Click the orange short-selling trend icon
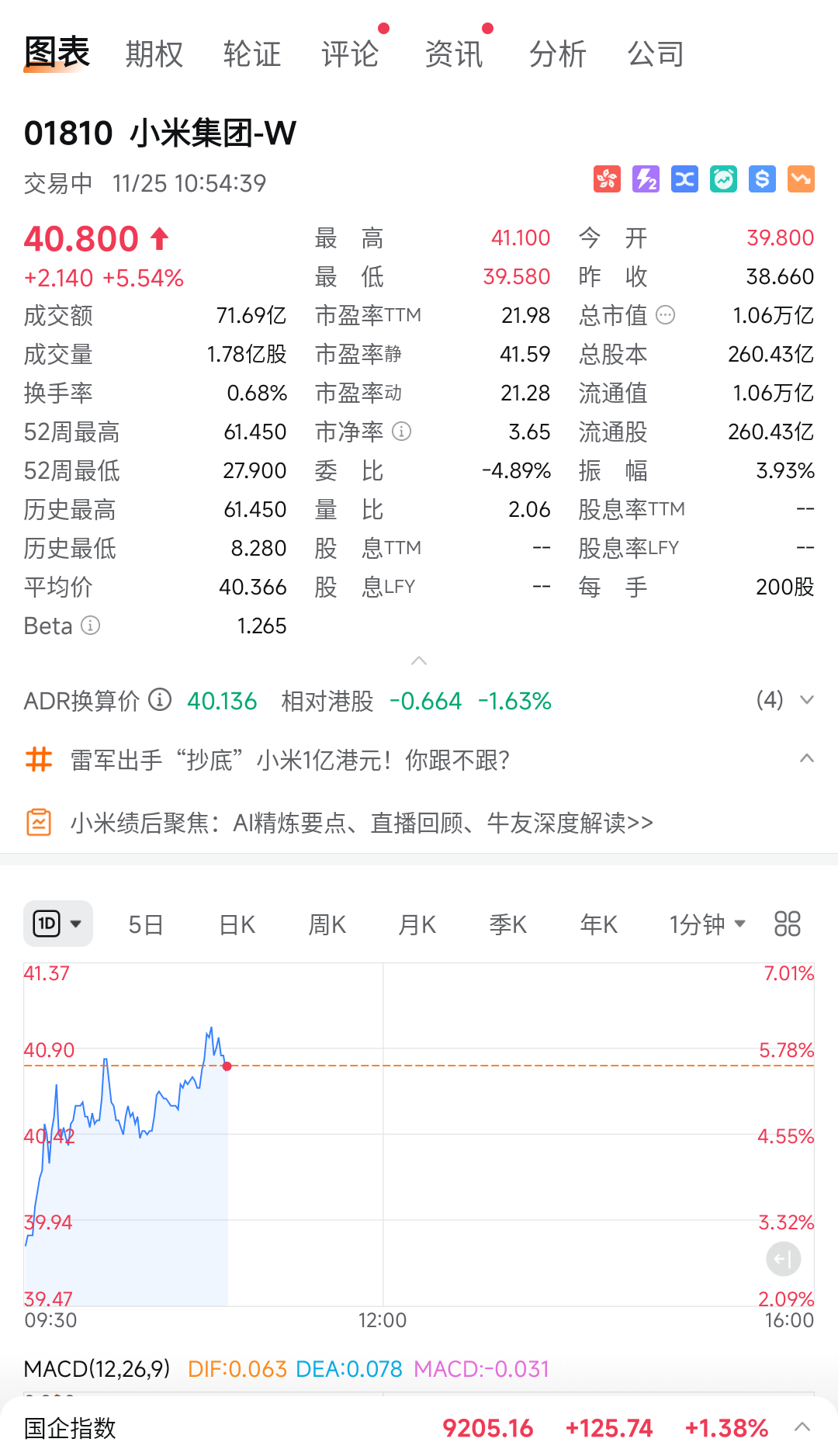Viewport: 838px width, 1456px height. tap(800, 179)
